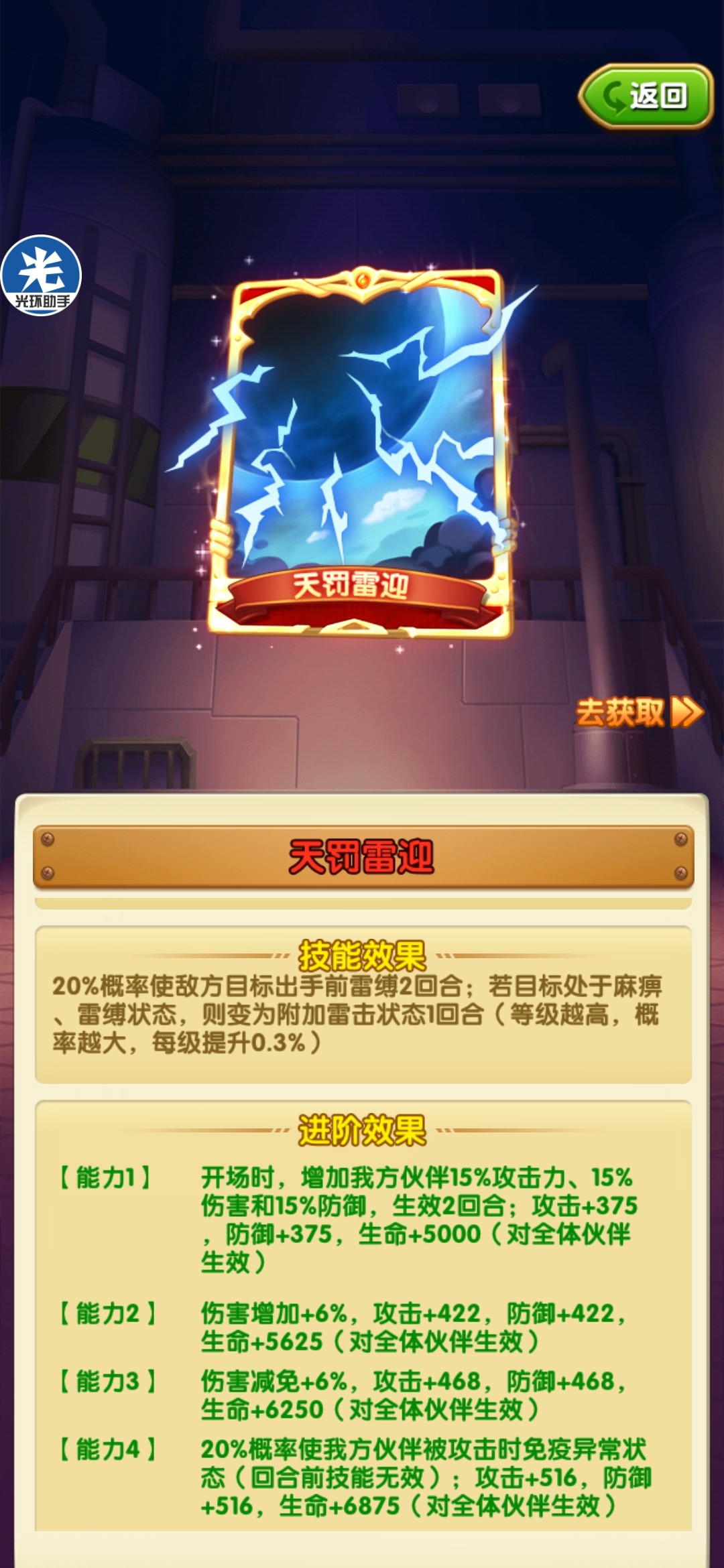Viewport: 724px width, 1568px height.
Task: Open the 光环助手 floating assistant icon
Action: pyautogui.click(x=41, y=275)
